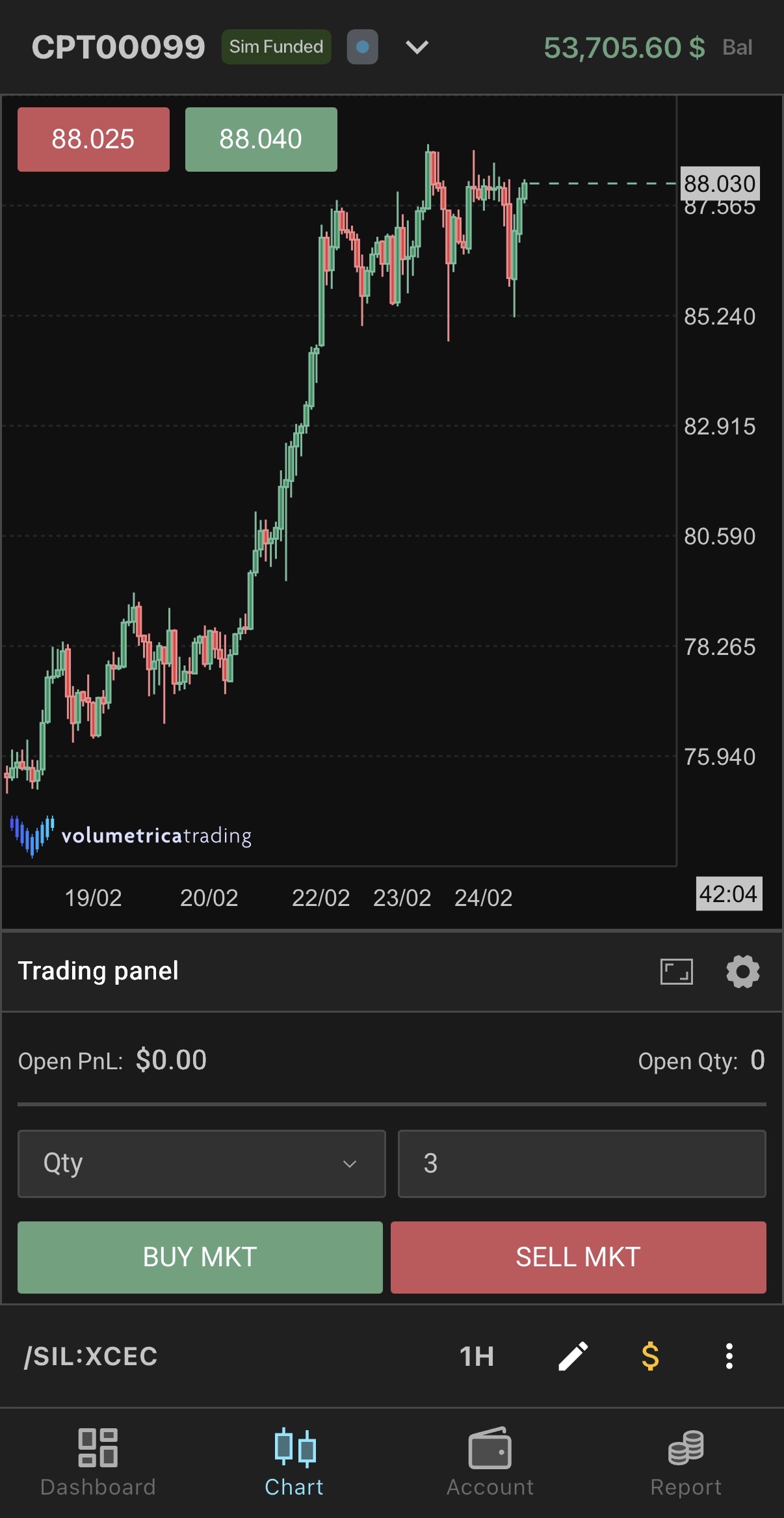Expand the account selector chevron

click(417, 47)
